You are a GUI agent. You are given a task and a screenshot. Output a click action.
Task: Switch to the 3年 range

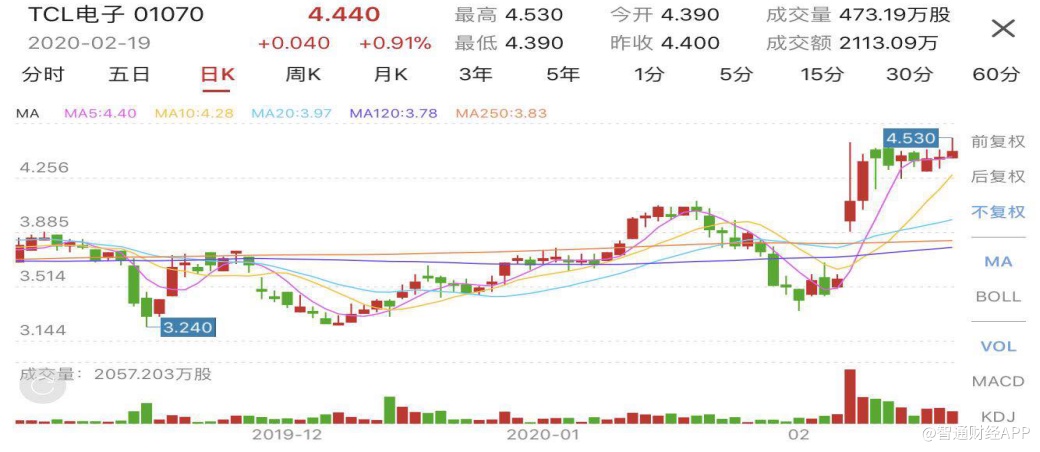(x=476, y=75)
